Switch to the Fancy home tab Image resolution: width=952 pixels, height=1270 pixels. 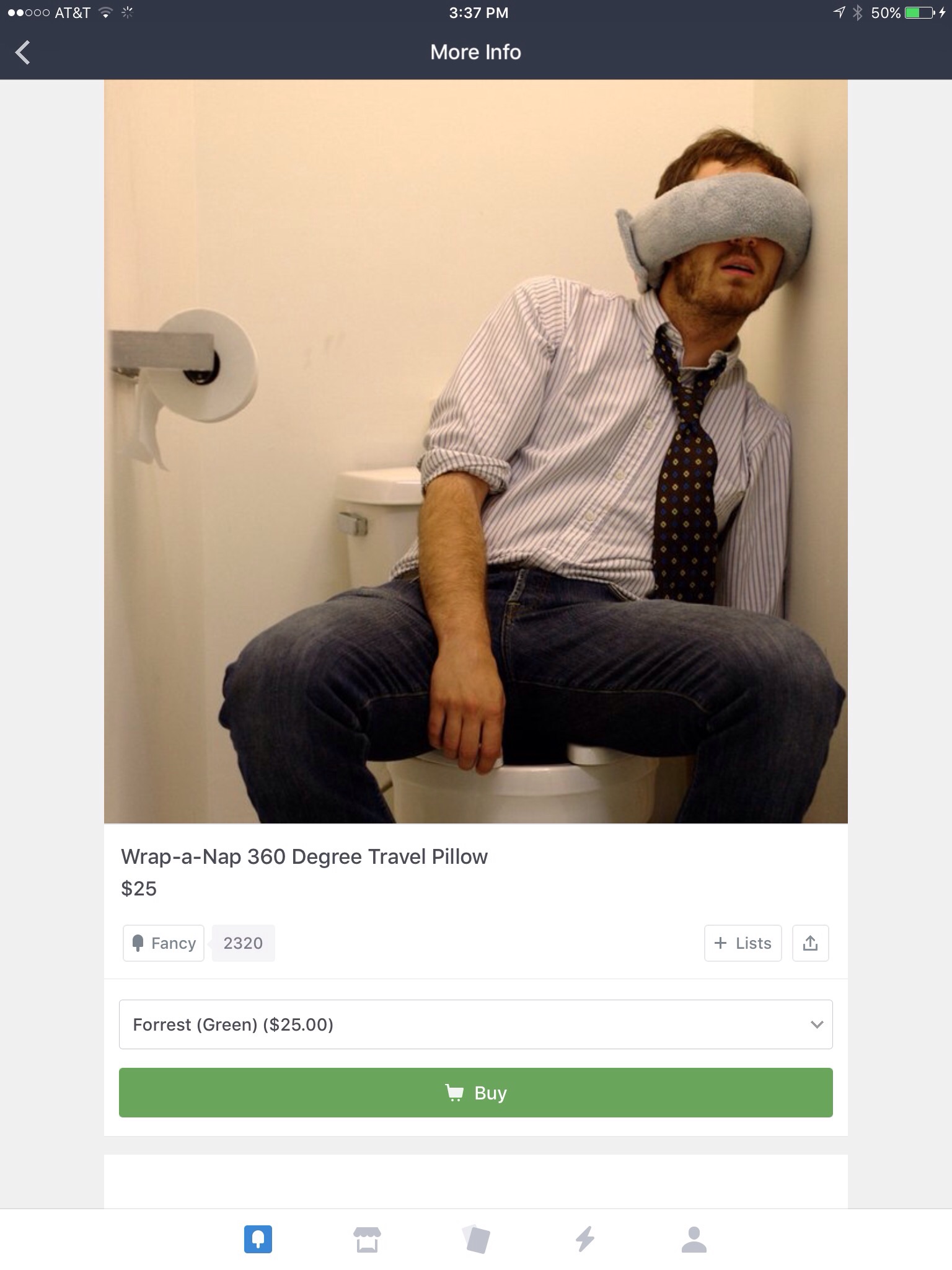(258, 1239)
